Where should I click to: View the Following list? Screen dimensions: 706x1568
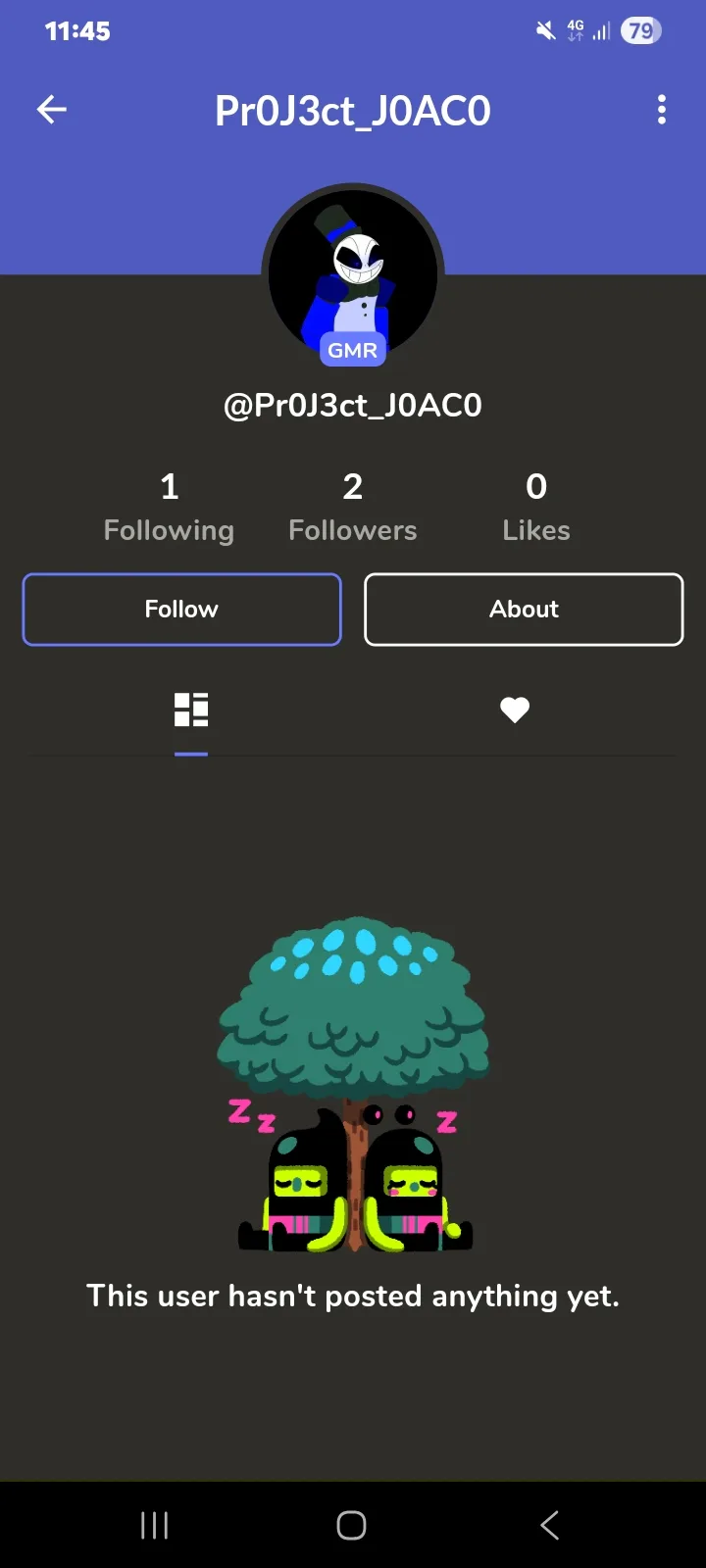tap(169, 508)
